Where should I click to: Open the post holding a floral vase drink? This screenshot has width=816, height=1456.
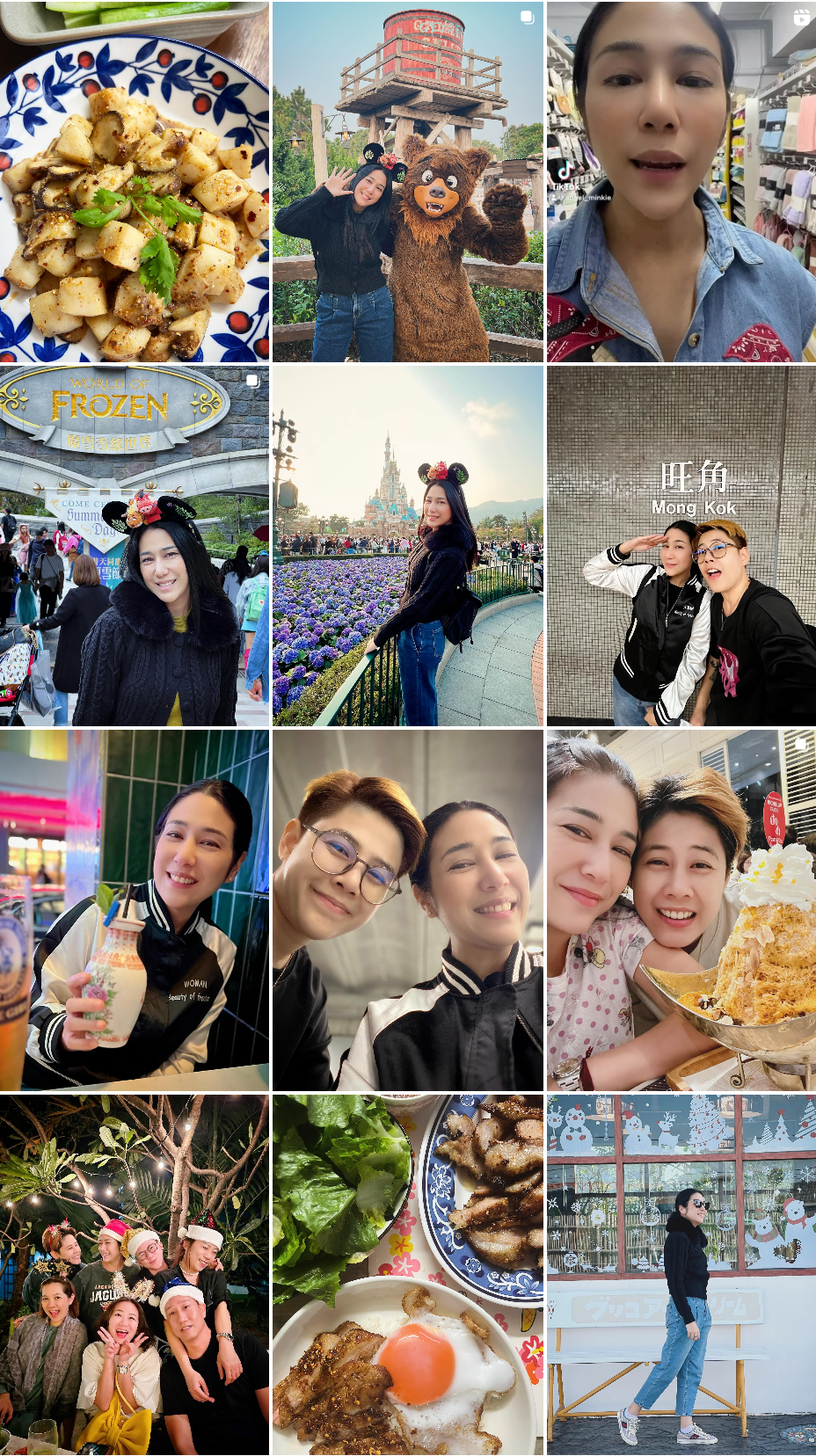click(x=135, y=910)
